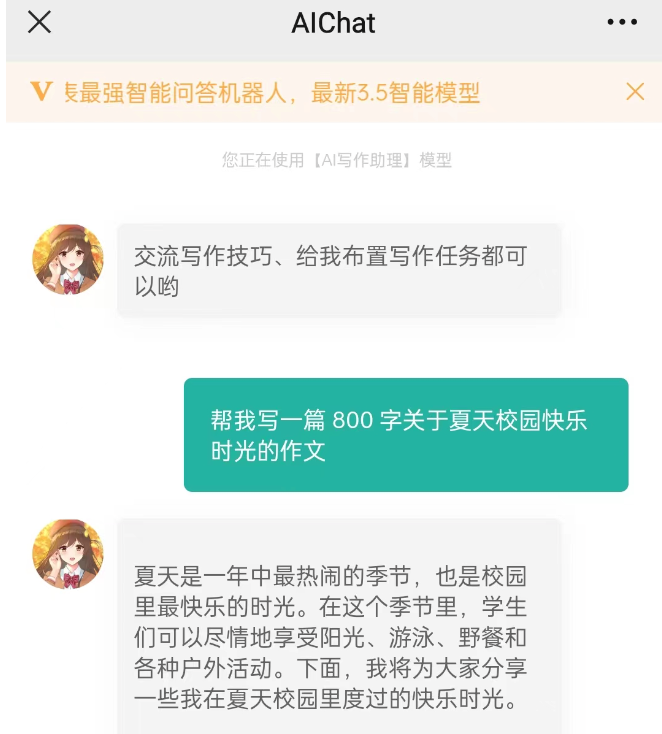This screenshot has height=734, width=662.
Task: Close the AIChat page
Action: tap(39, 22)
